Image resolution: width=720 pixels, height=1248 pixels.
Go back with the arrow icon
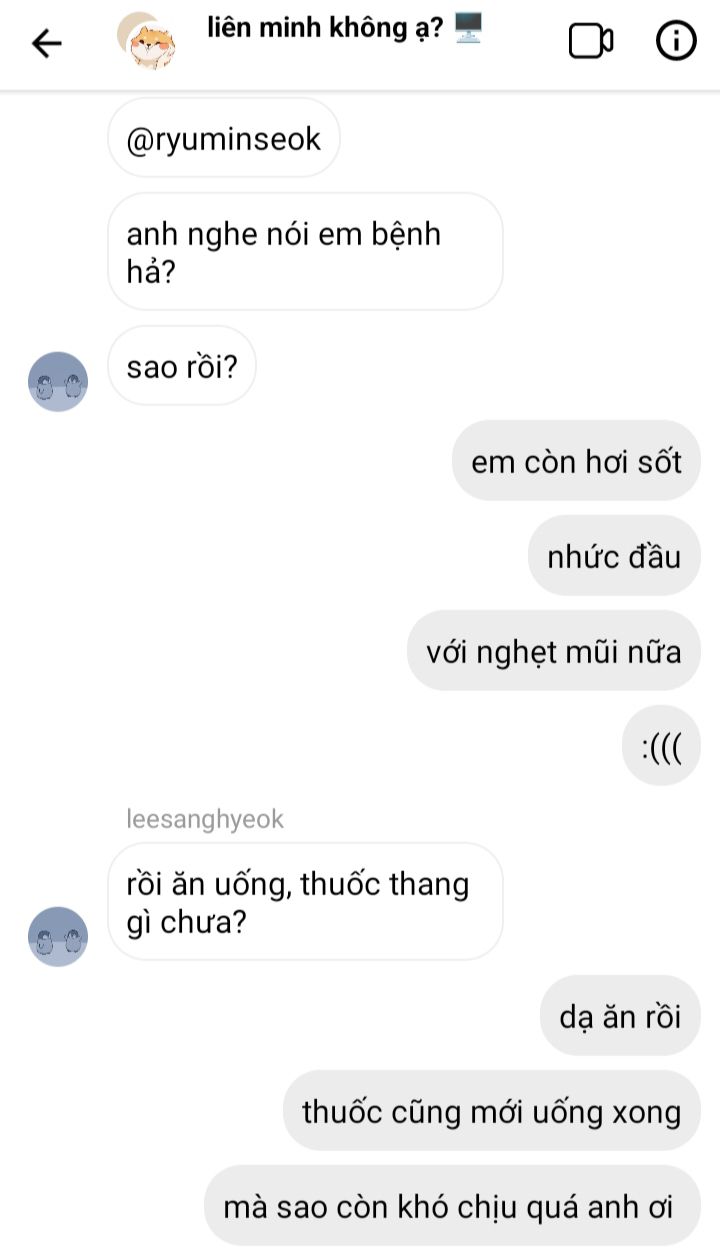click(x=46, y=43)
